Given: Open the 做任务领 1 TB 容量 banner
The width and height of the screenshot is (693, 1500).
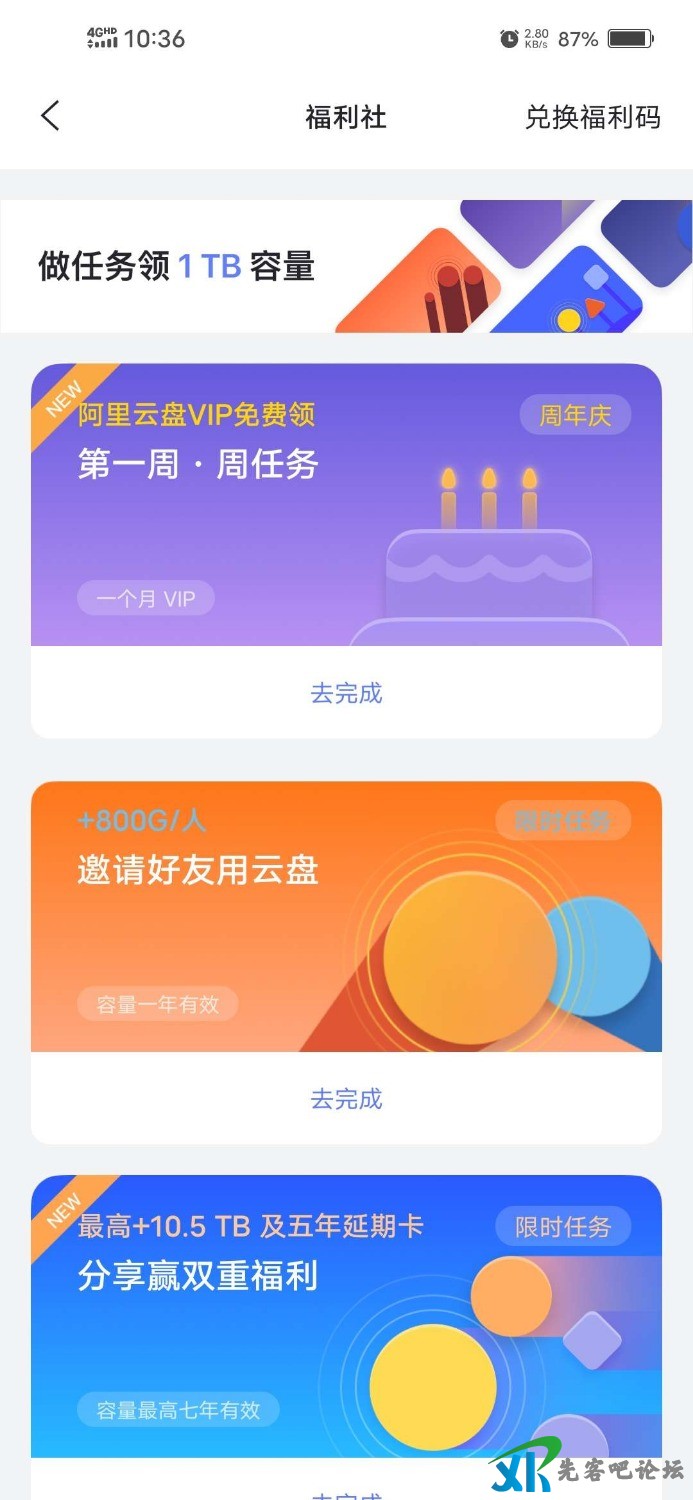Looking at the screenshot, I should [x=346, y=266].
